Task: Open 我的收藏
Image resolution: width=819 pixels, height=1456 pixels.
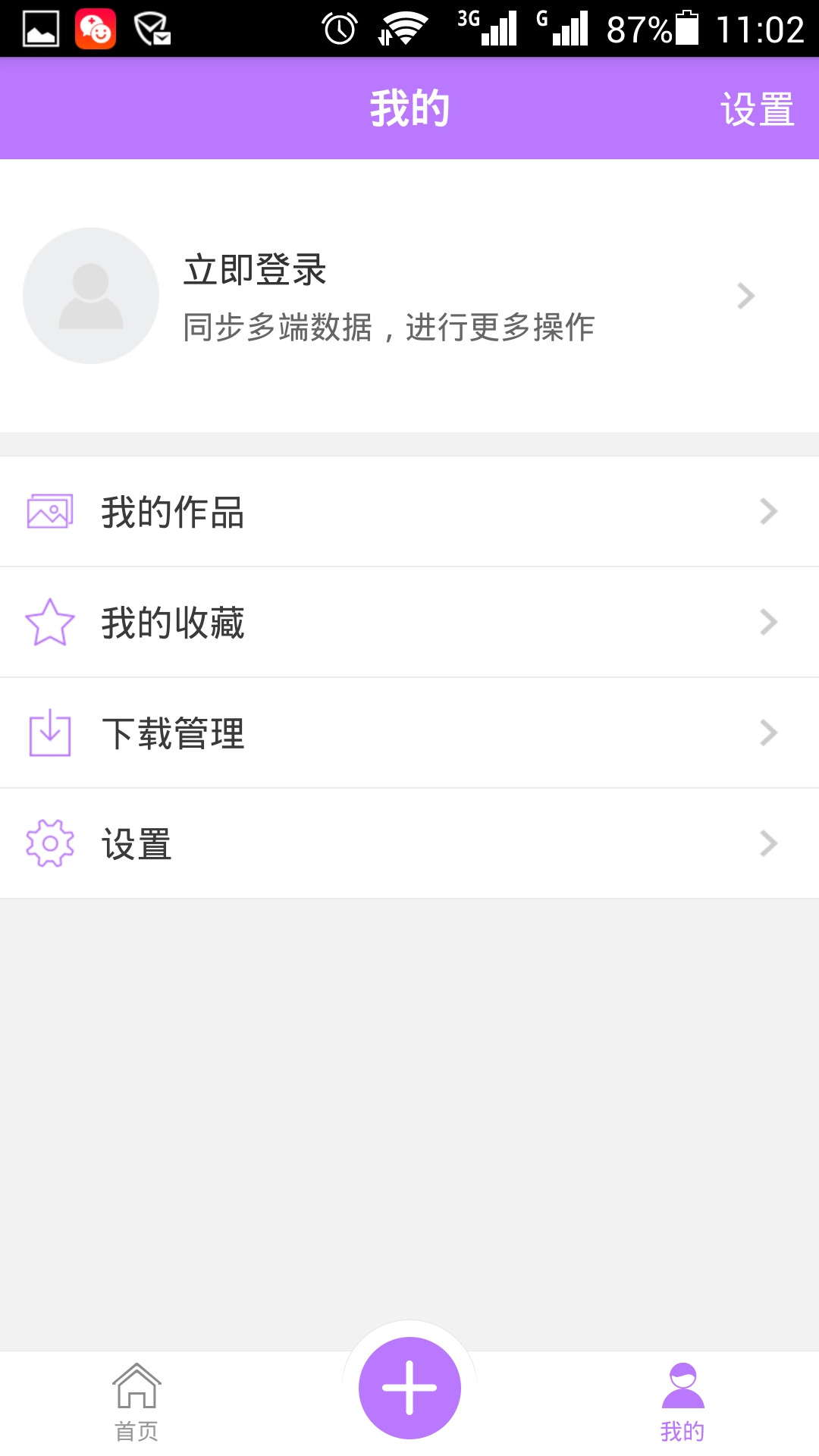Action: click(409, 623)
